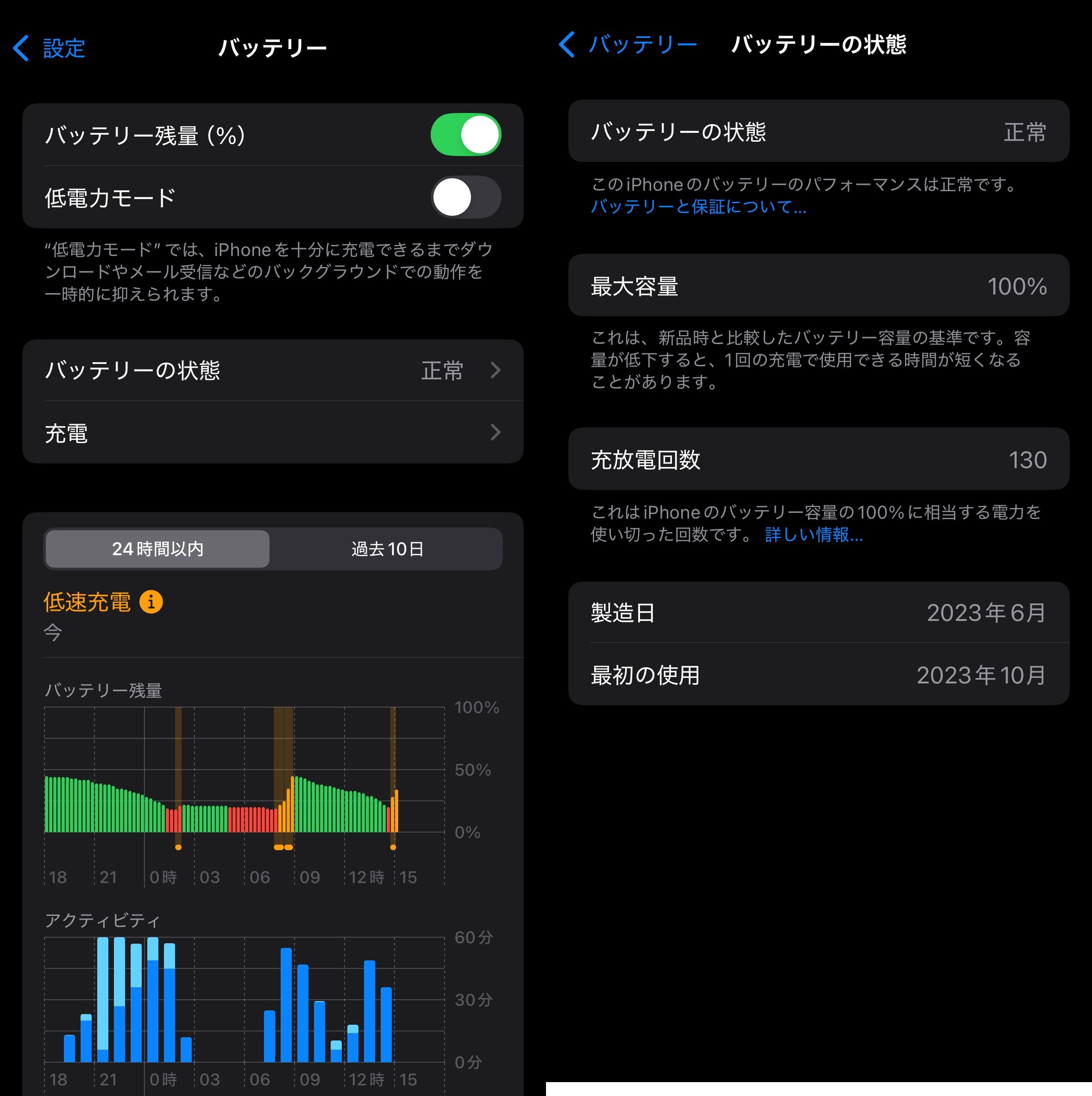Open the バッテリーと保証について link
The image size is (1092, 1096).
698,207
